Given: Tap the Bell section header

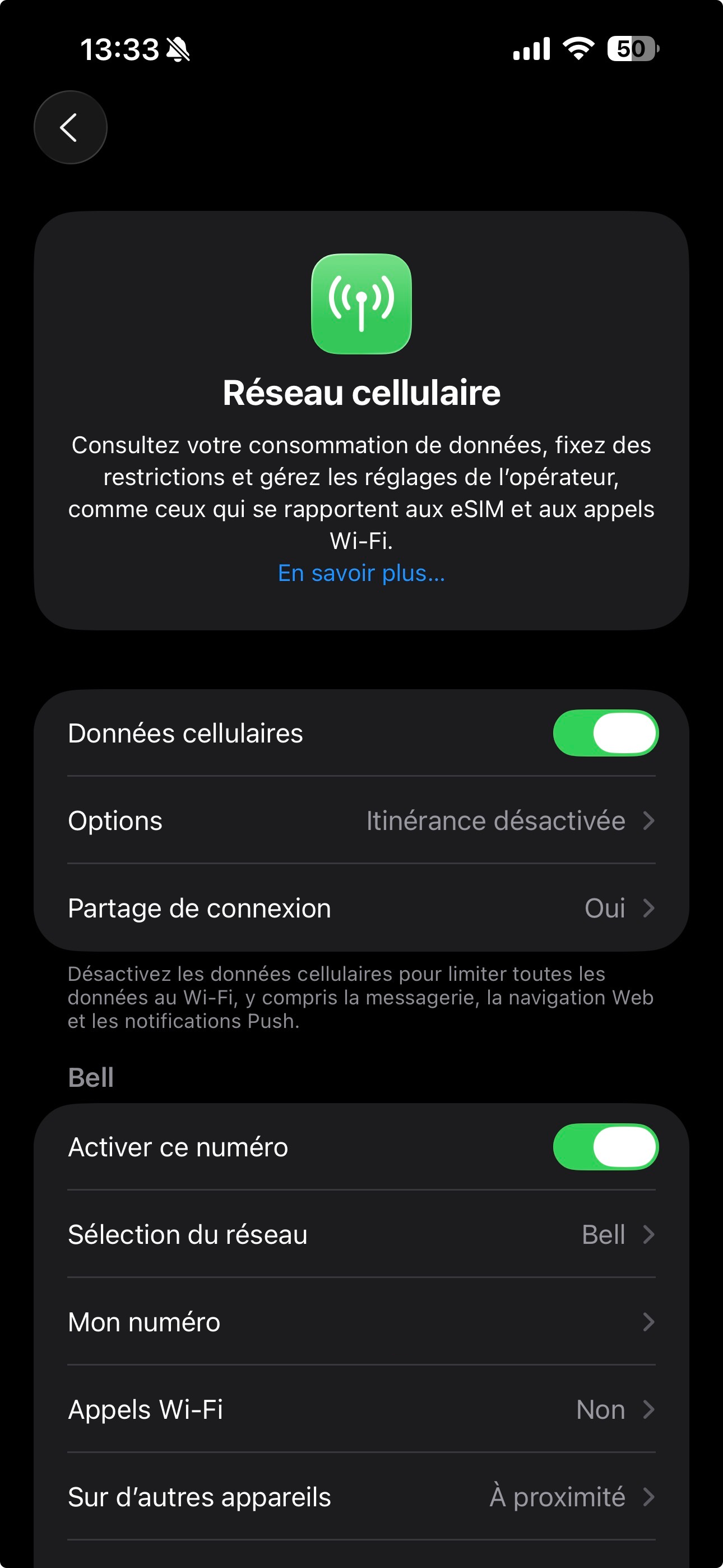Looking at the screenshot, I should (x=90, y=1076).
